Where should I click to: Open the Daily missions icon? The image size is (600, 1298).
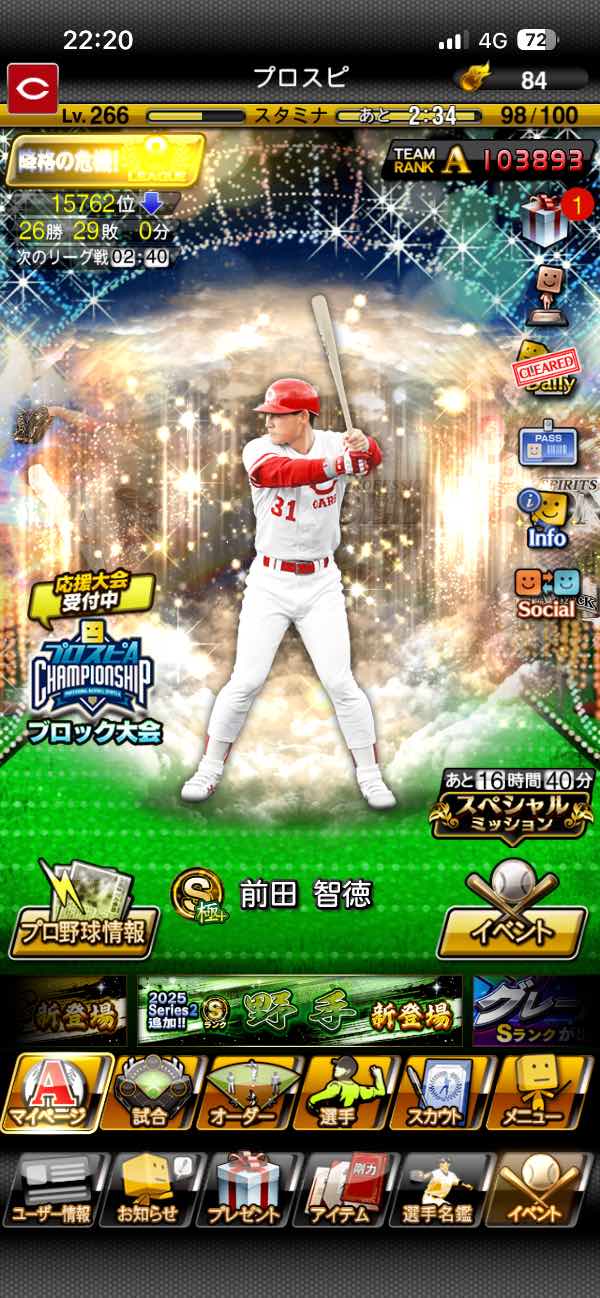pyautogui.click(x=546, y=366)
